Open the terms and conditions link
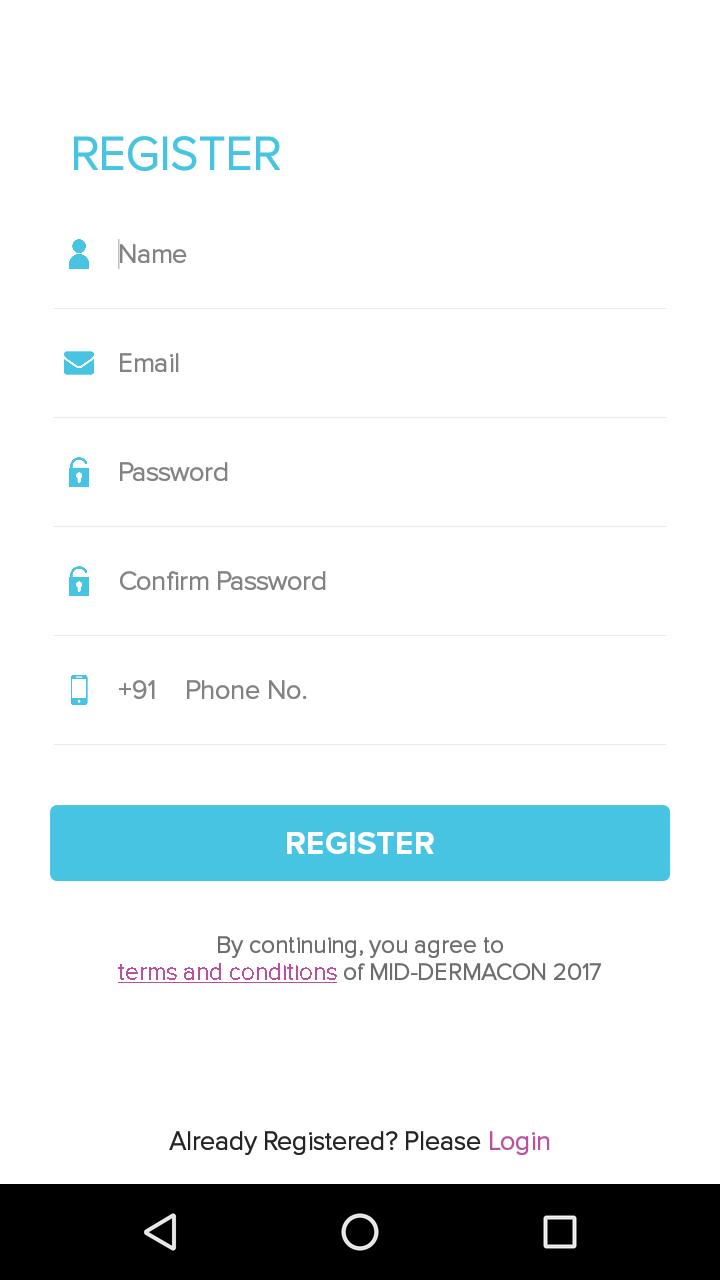 coord(227,973)
